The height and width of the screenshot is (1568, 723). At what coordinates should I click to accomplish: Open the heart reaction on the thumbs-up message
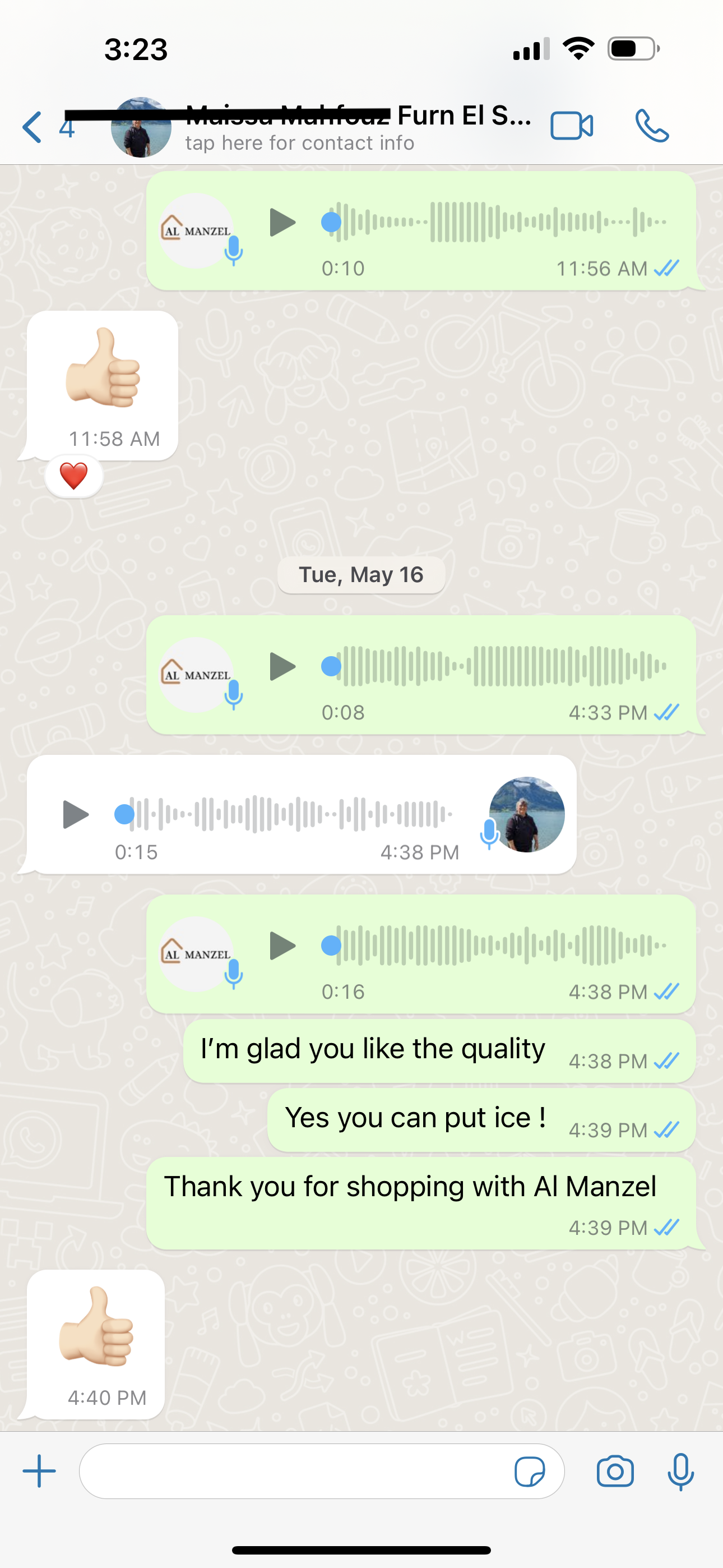click(x=73, y=476)
